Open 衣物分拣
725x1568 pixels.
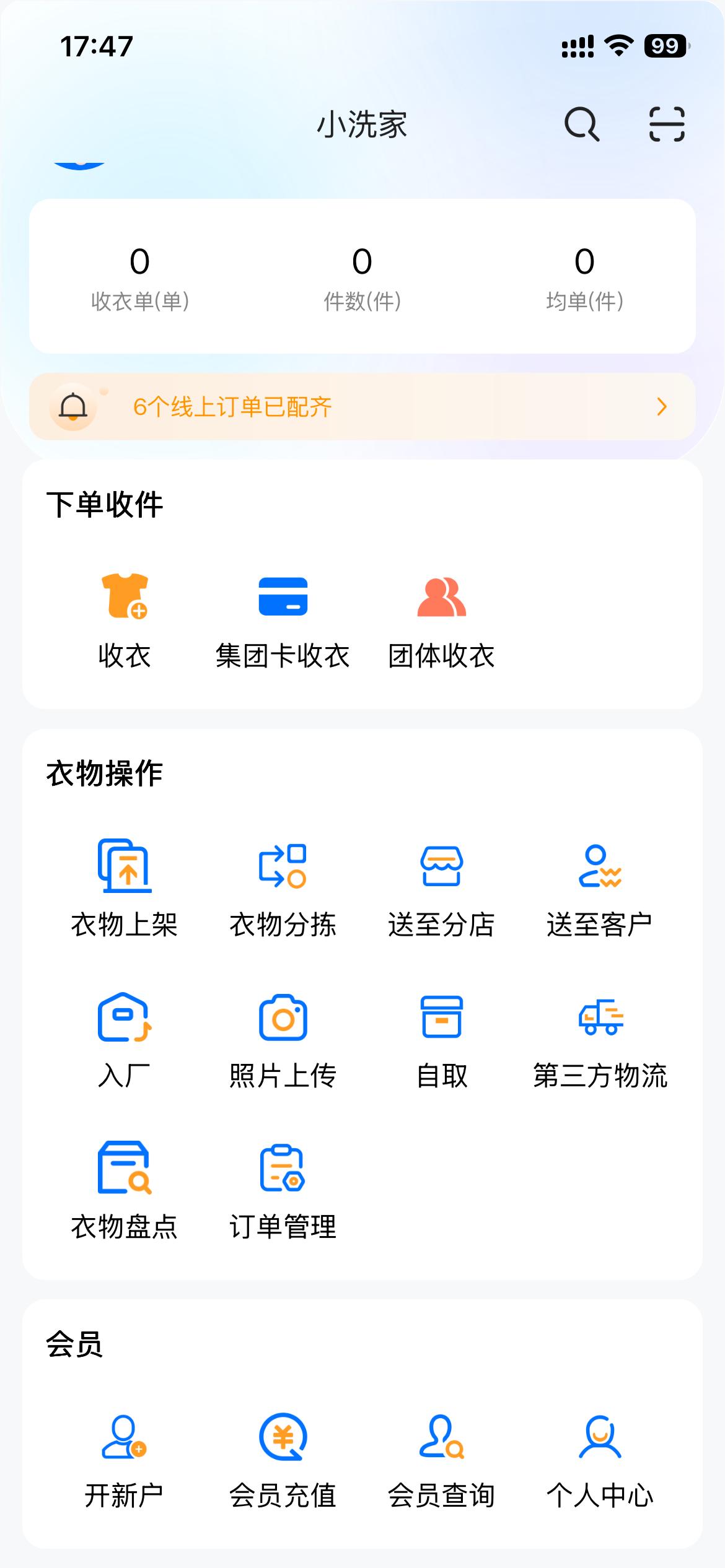[283, 887]
